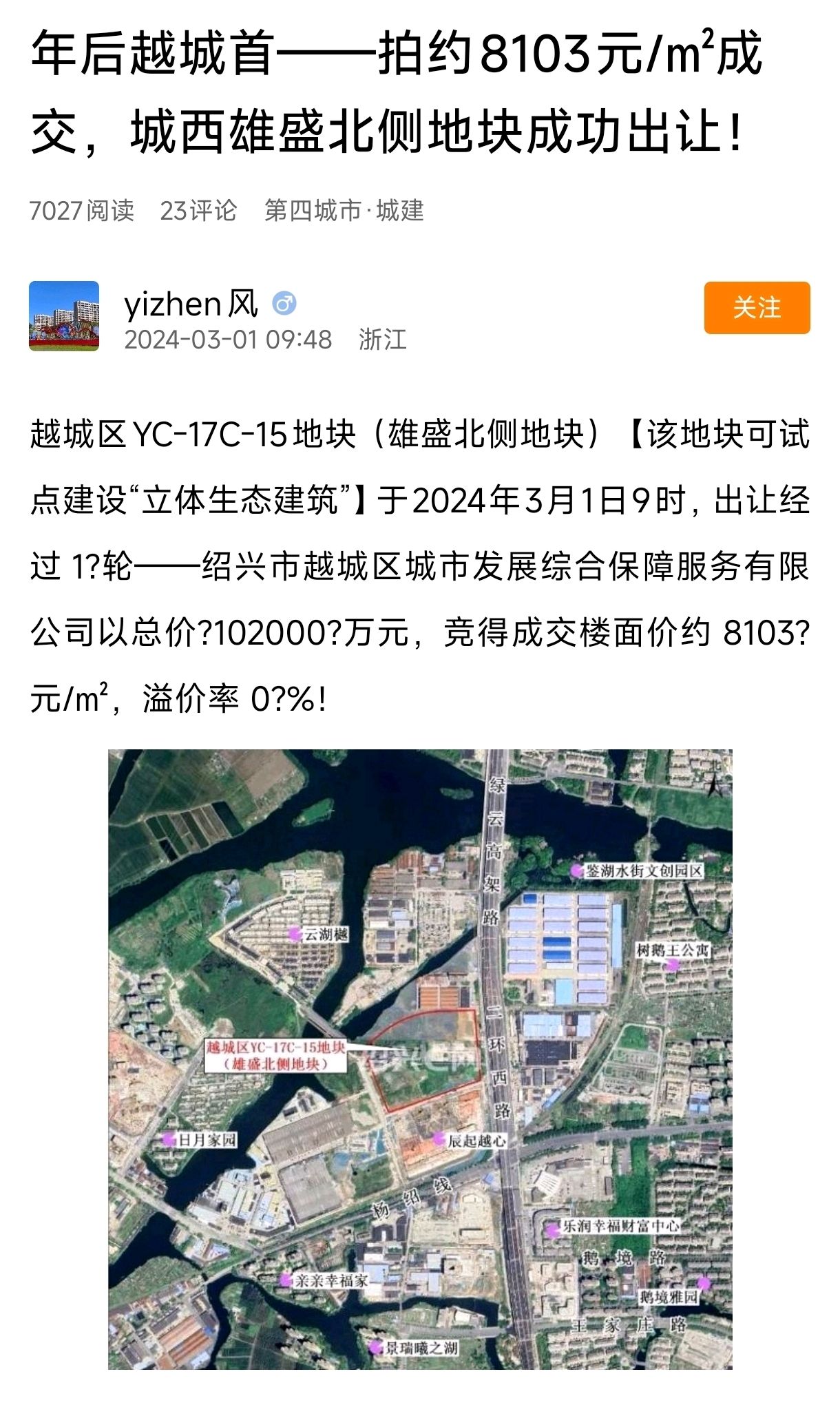View the satellite map image full screen

420,1059
